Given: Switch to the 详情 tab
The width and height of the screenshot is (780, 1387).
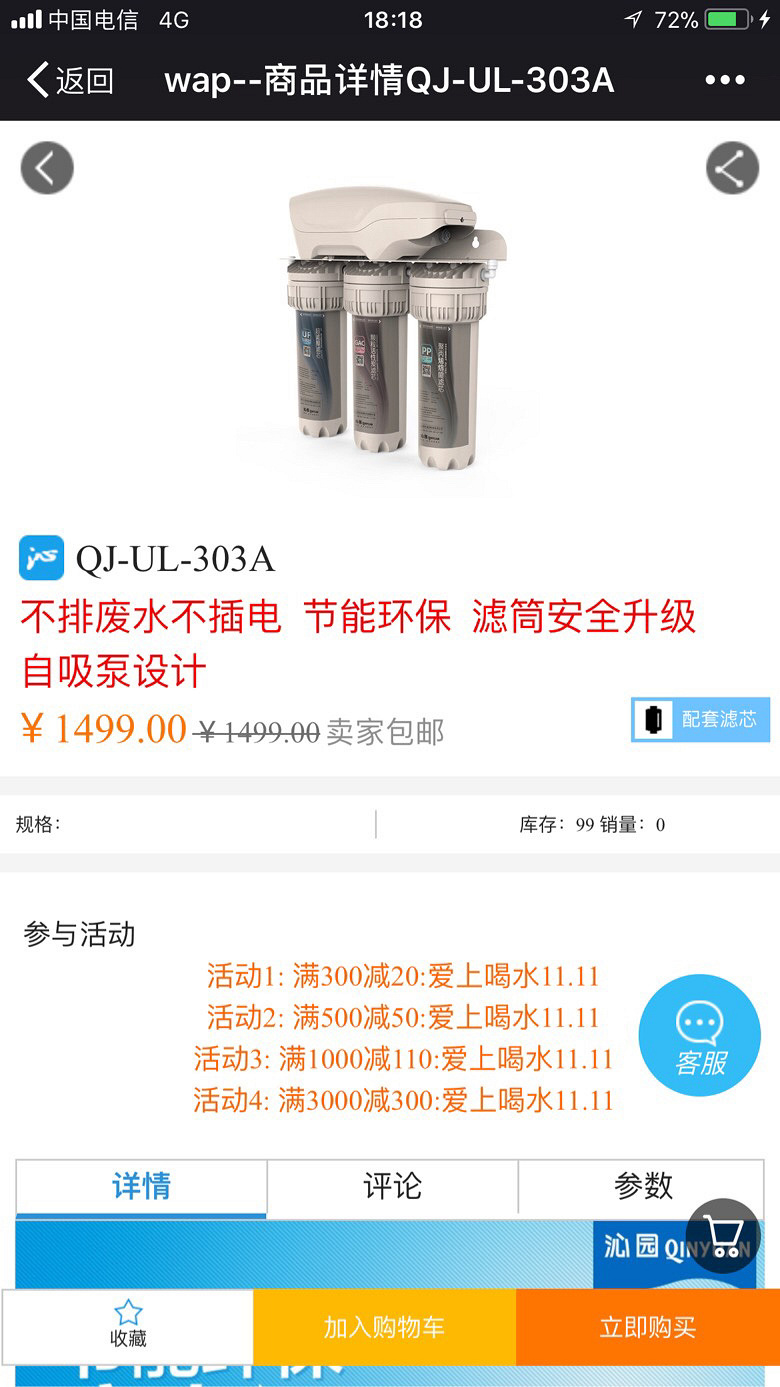Looking at the screenshot, I should click(x=141, y=1187).
